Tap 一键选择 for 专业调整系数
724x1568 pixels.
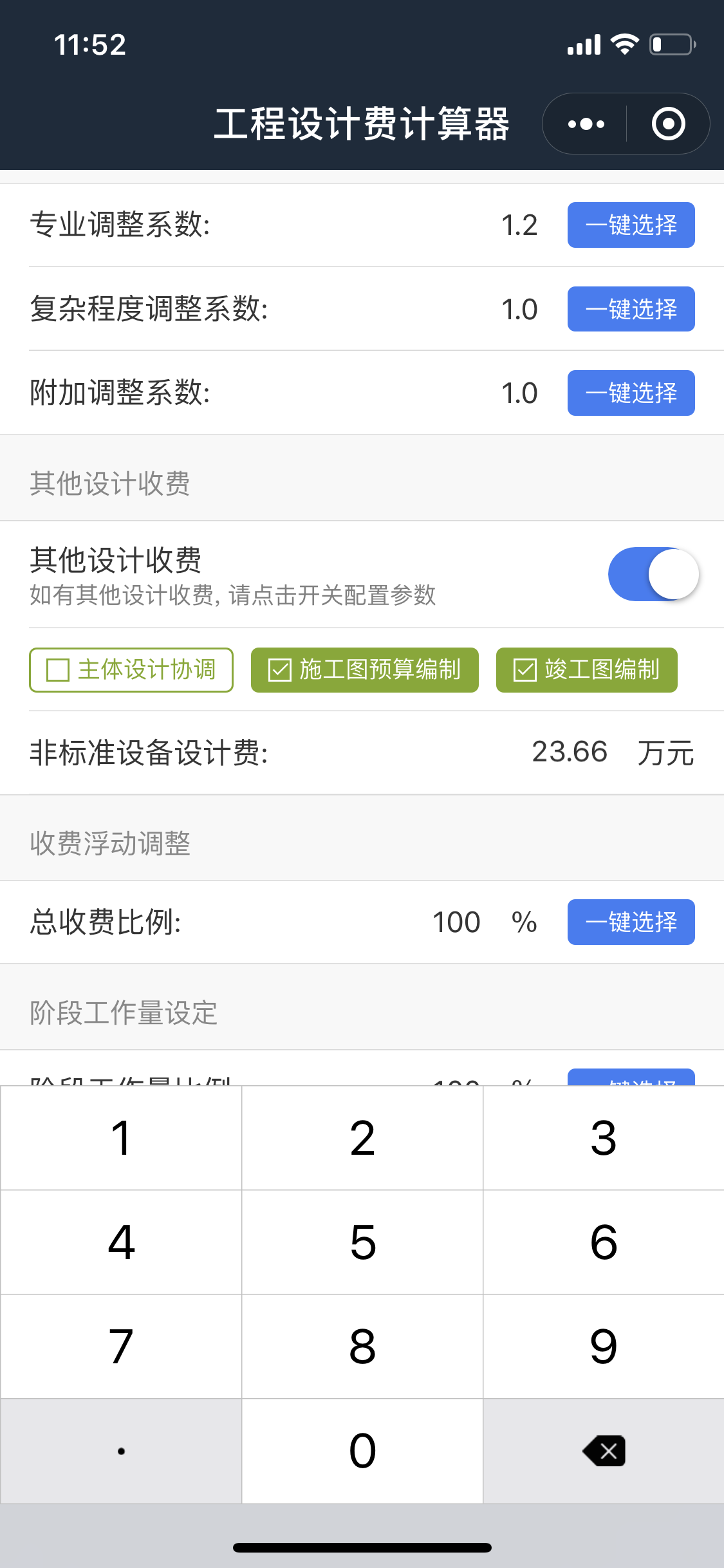pos(631,225)
